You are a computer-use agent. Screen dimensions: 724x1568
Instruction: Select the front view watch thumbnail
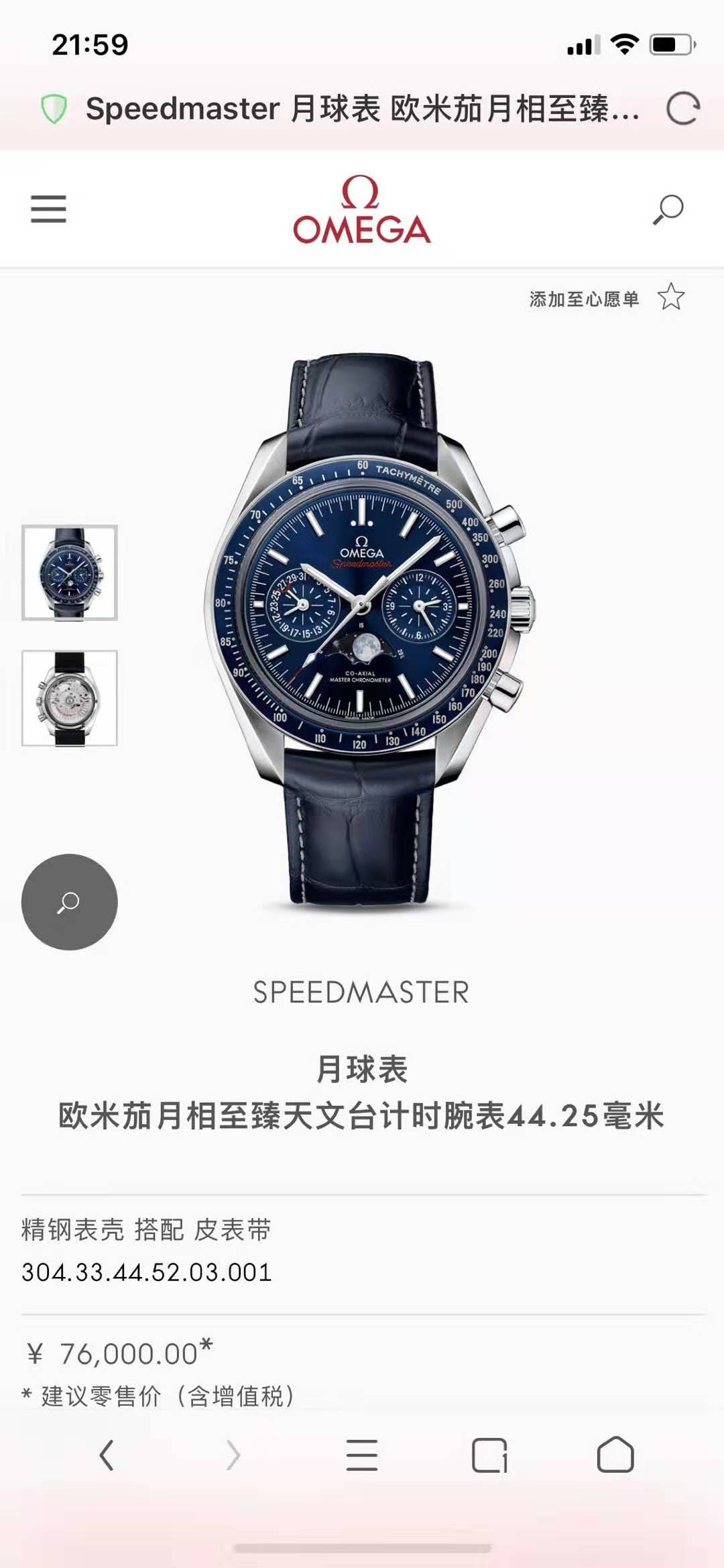[x=70, y=572]
